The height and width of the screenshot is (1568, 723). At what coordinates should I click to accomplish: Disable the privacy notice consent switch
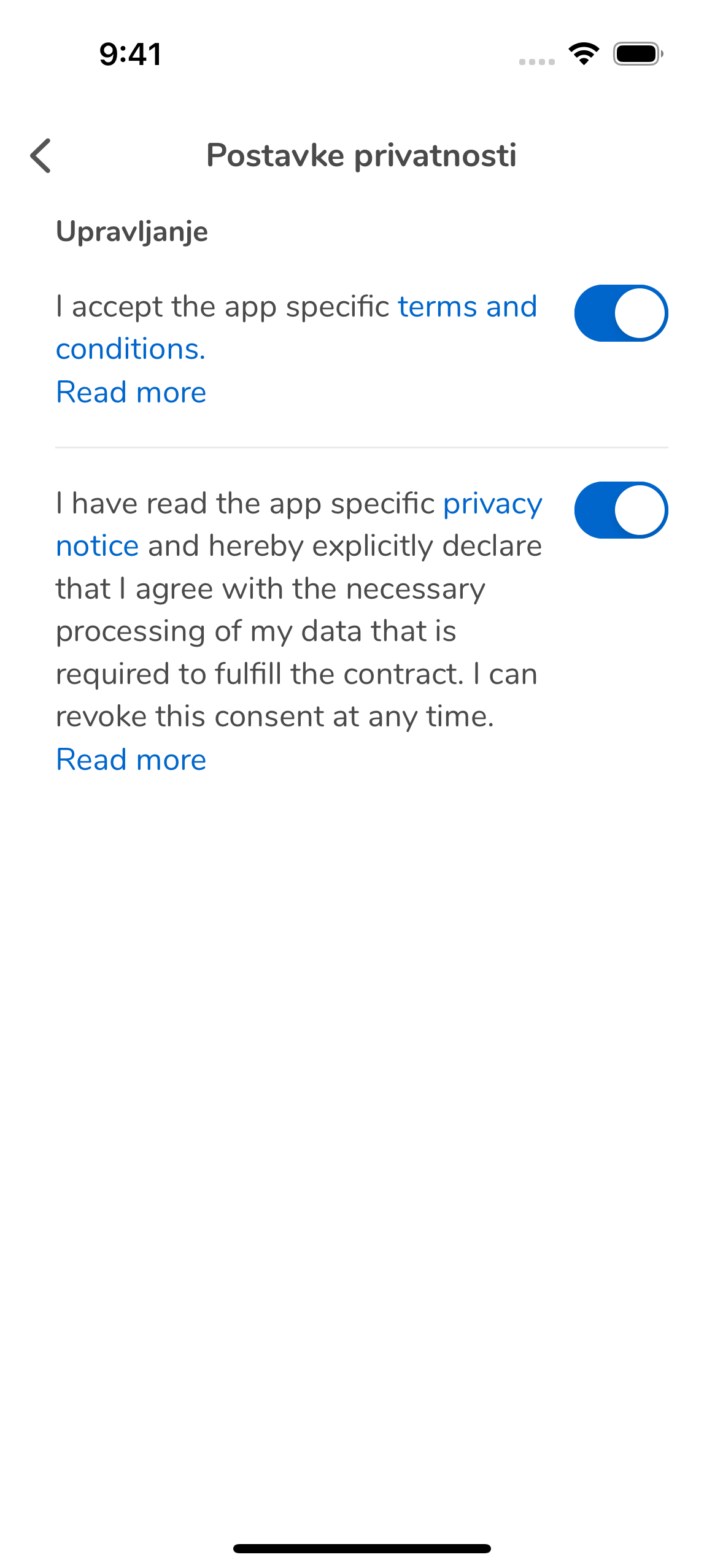point(621,510)
